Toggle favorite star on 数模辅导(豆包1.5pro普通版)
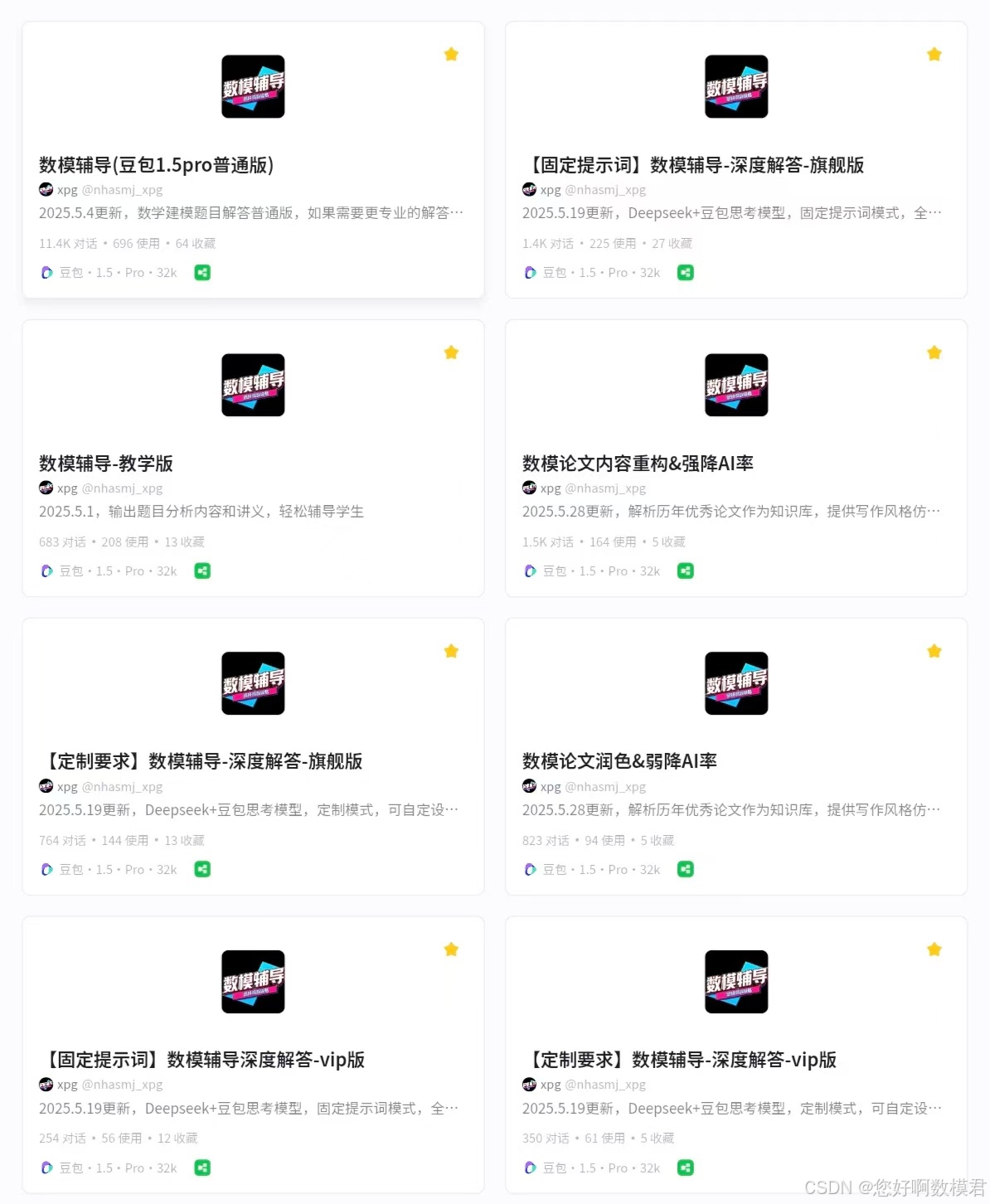This screenshot has height=1204, width=990. (x=451, y=55)
